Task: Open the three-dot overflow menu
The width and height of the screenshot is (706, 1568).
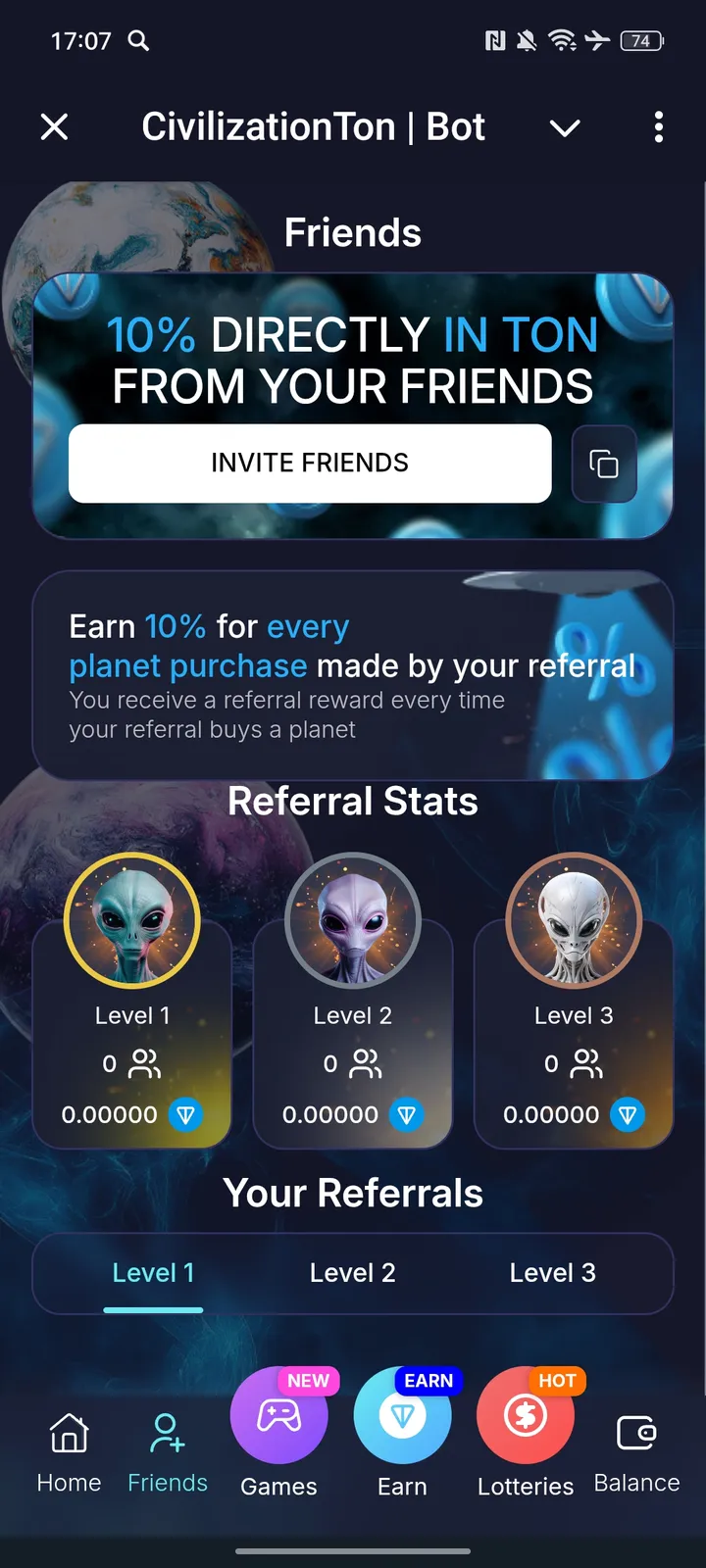Action: pyautogui.click(x=658, y=126)
